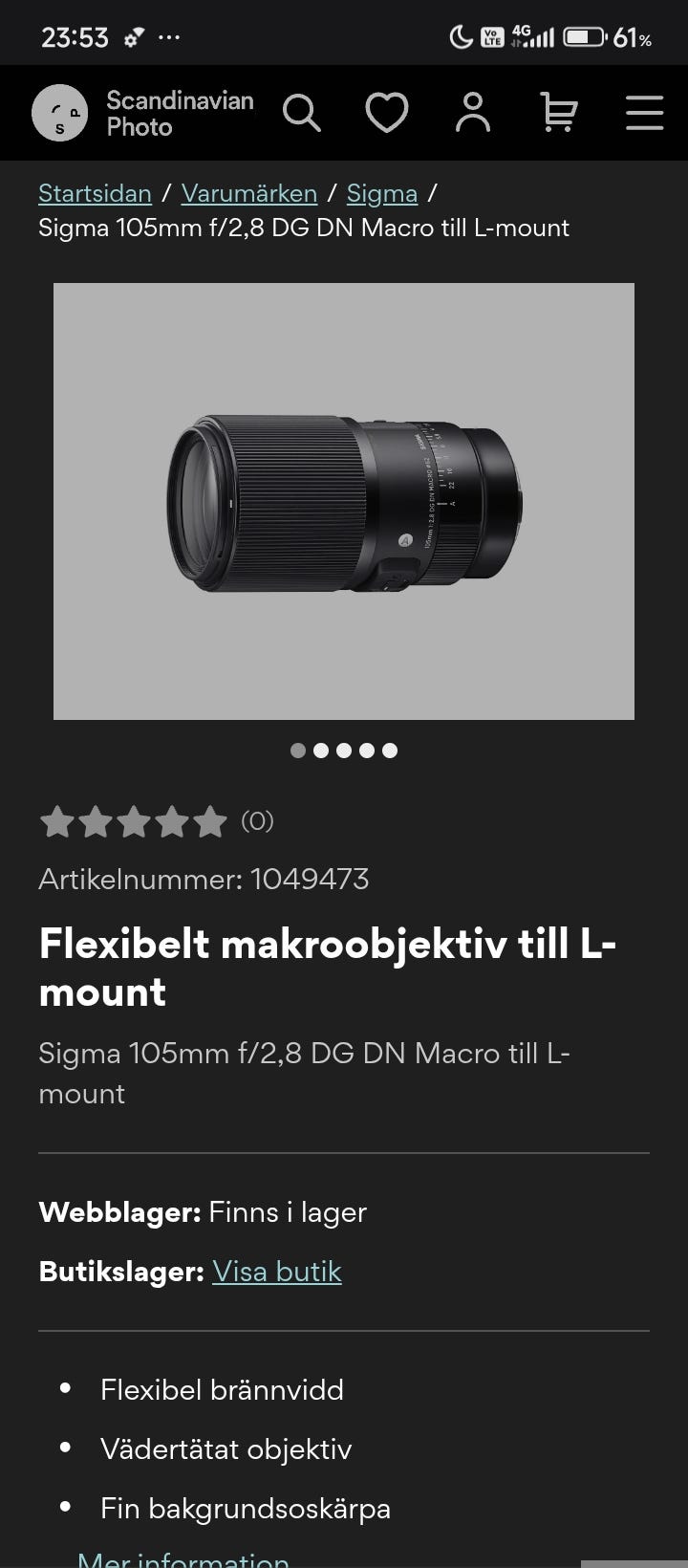Viewport: 688px width, 1568px height.
Task: Select the last carousel dot
Action: click(x=389, y=751)
